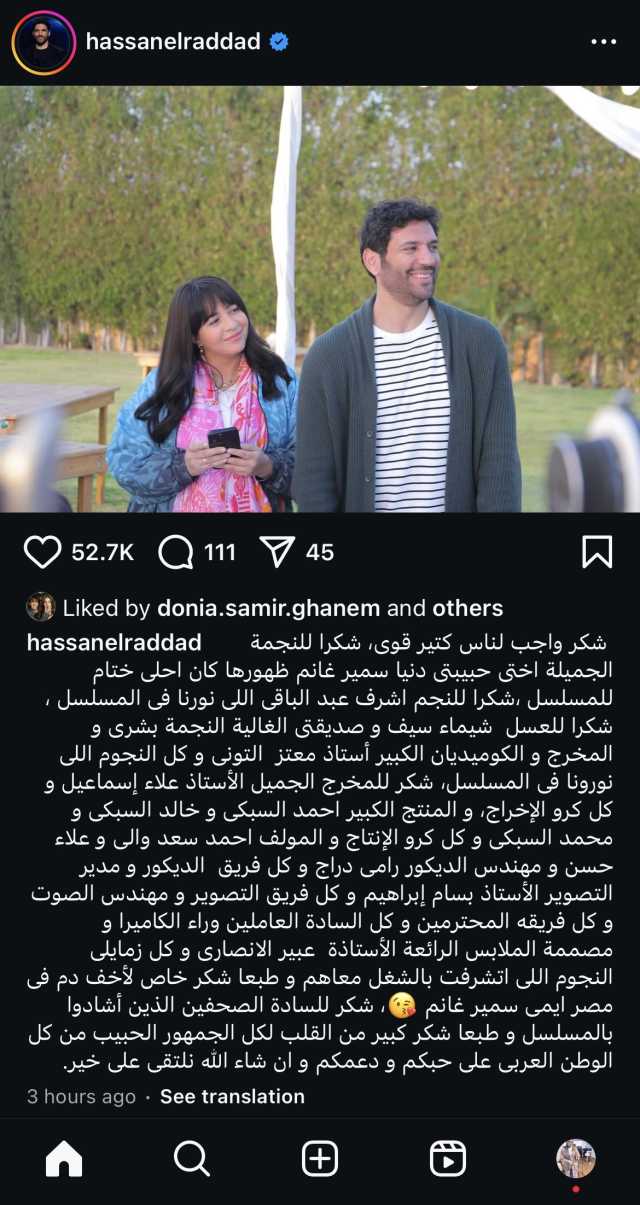Go to the Home feed tab

(64, 1159)
